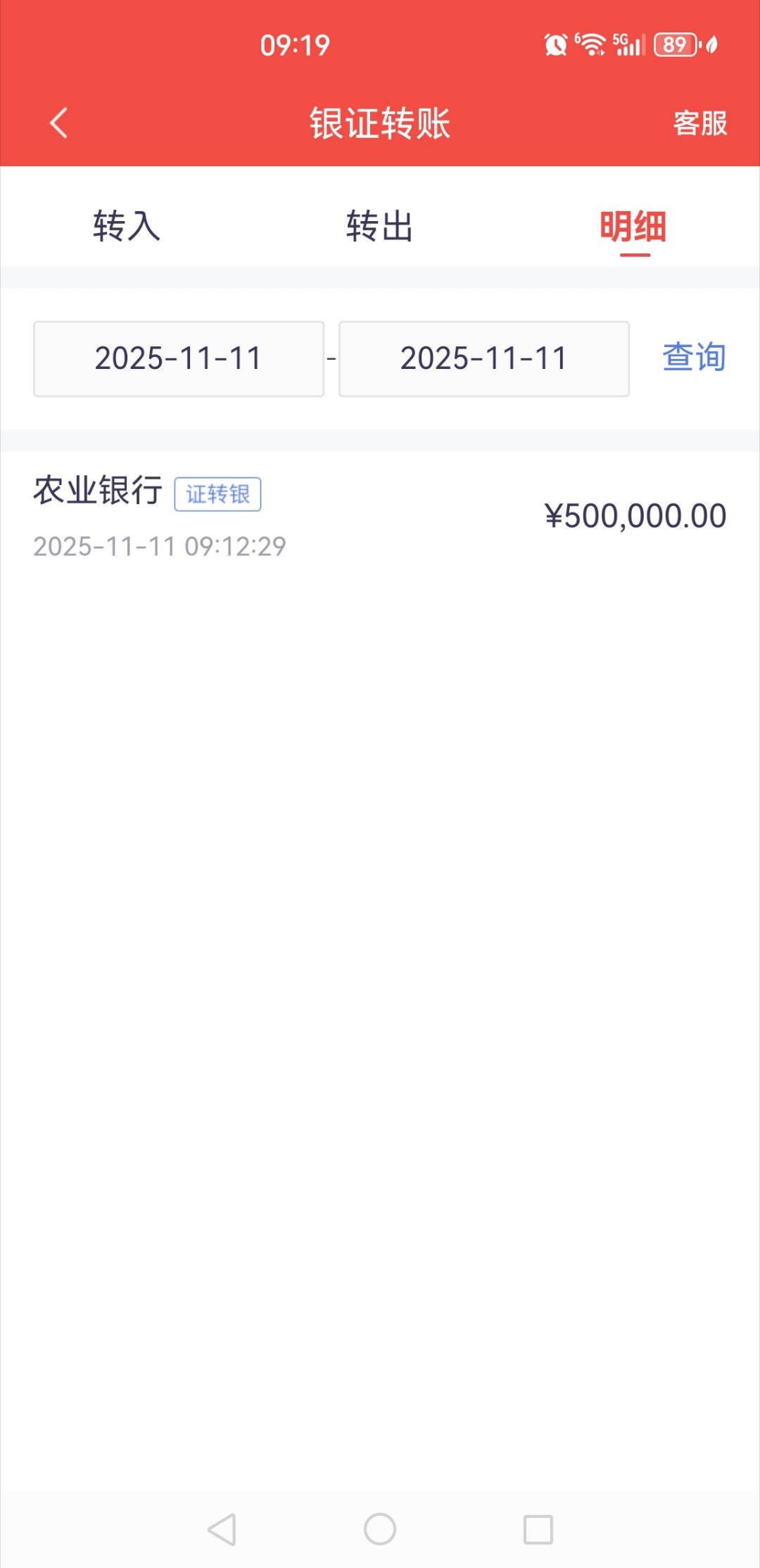Tap the WiFi indicator in status bar
This screenshot has width=760, height=1568.
pos(591,44)
